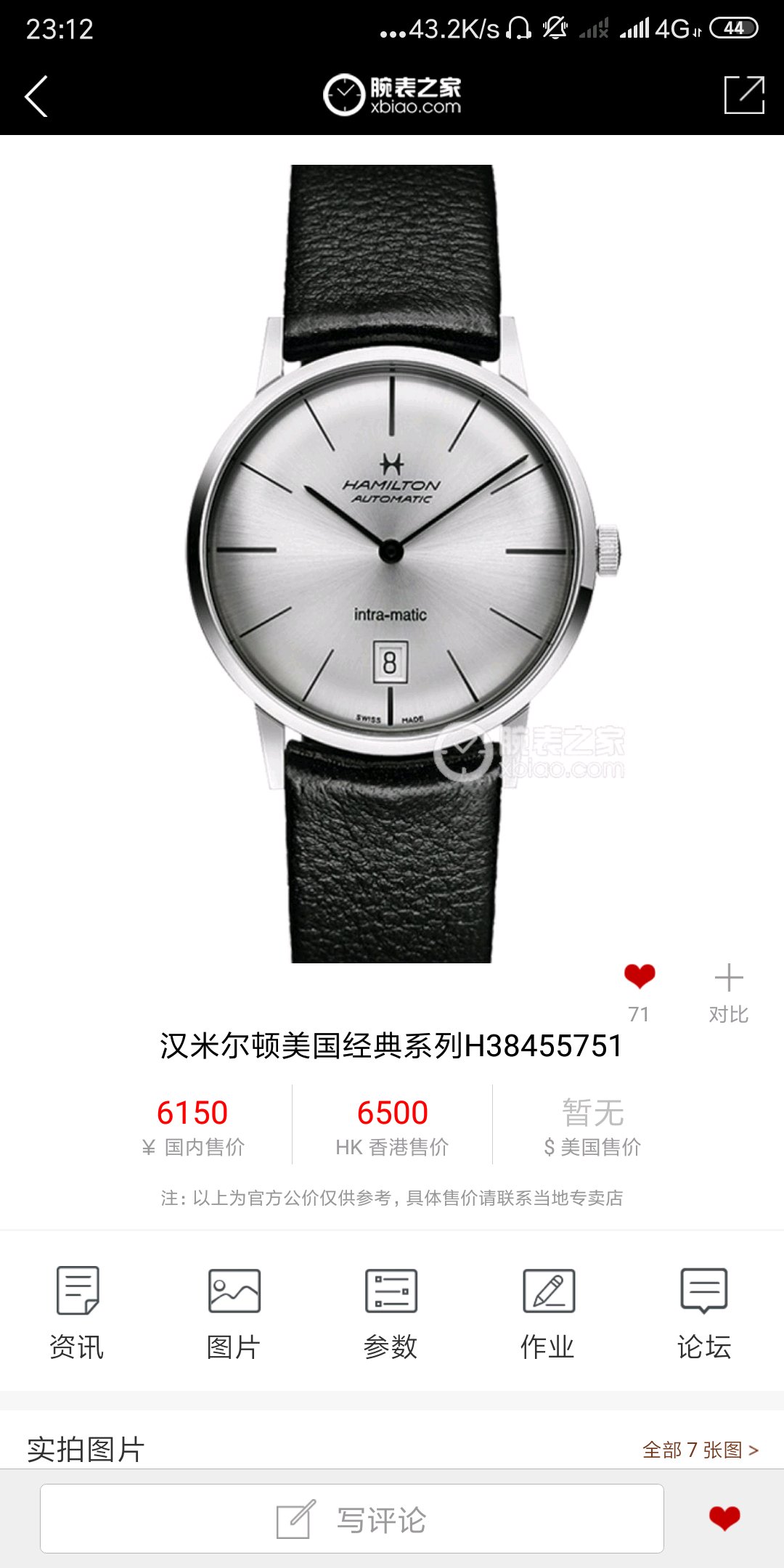Image resolution: width=784 pixels, height=1568 pixels.
Task: Tap the 写评论 comment box
Action: tap(352, 1519)
